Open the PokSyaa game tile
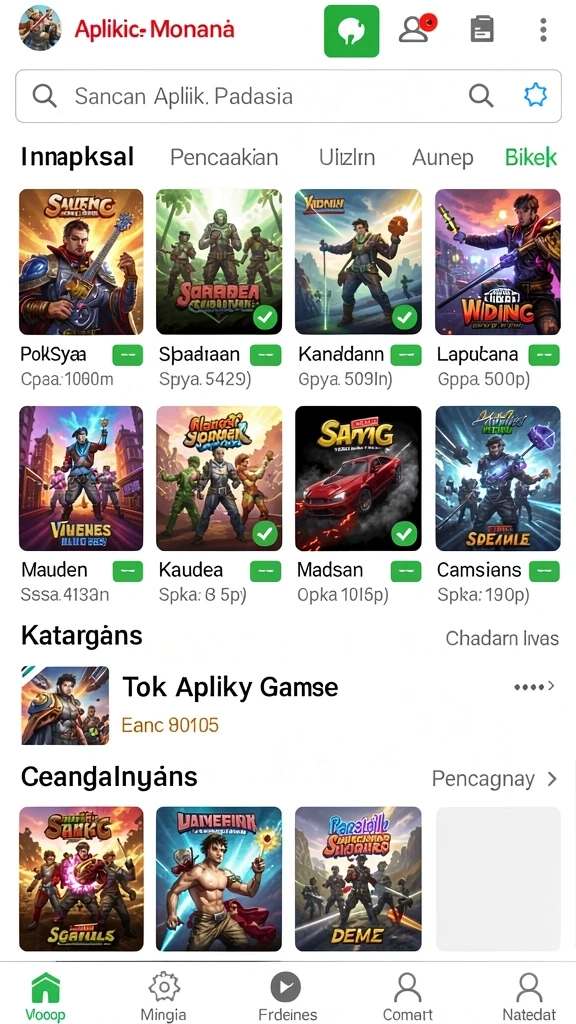 coord(81,261)
